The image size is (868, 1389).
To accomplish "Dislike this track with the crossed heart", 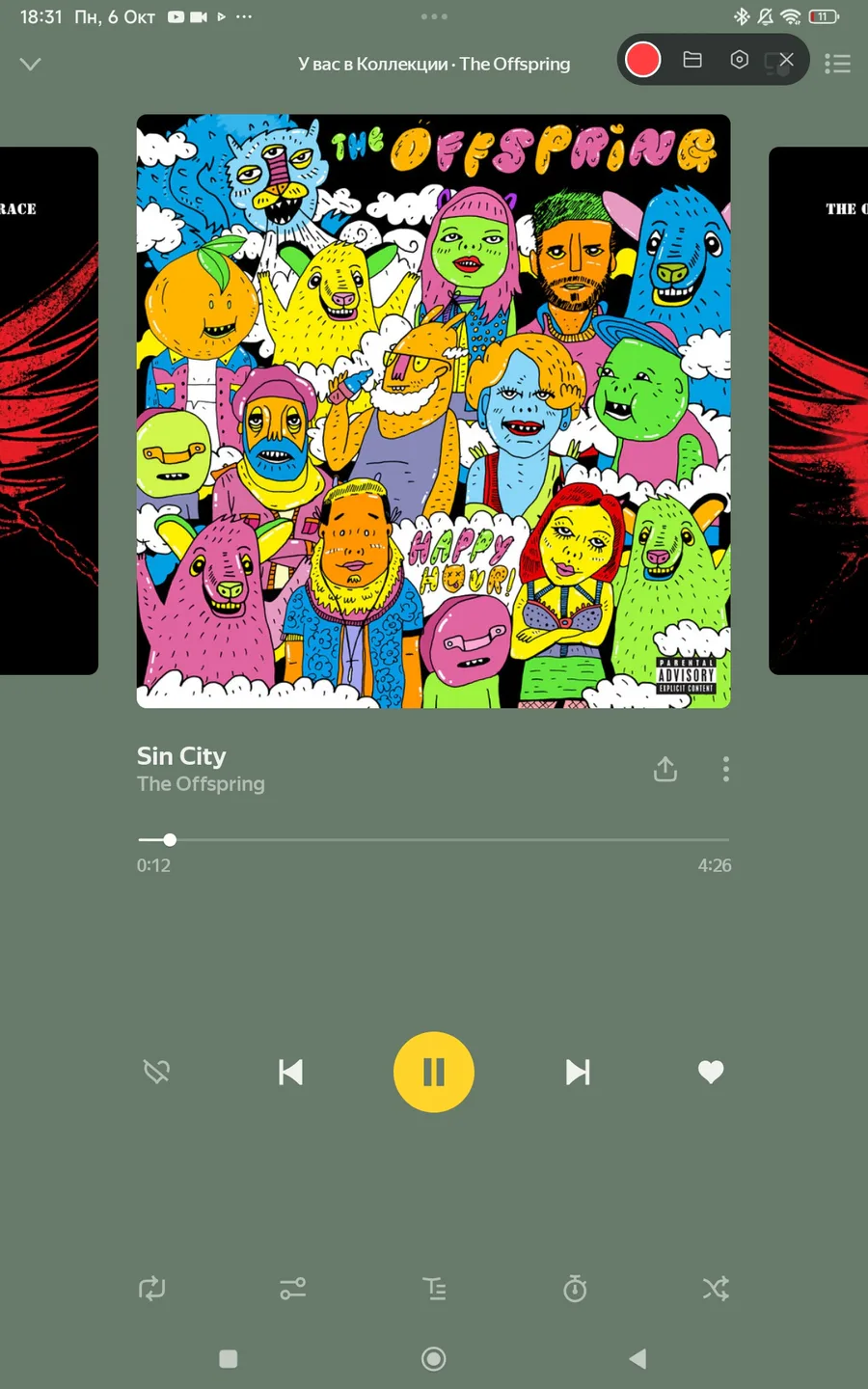I will point(157,1072).
